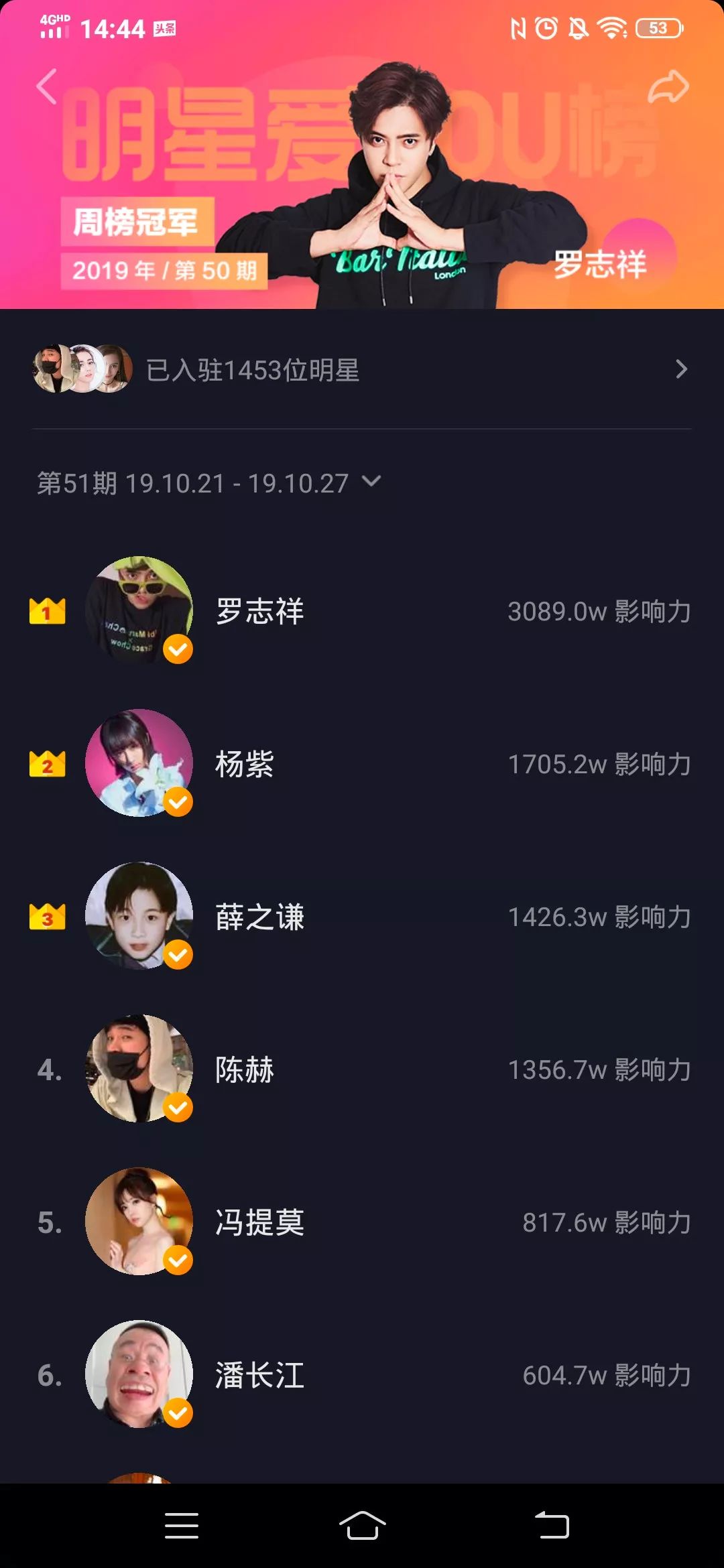Open the list of 1453 joined stars

[x=362, y=370]
